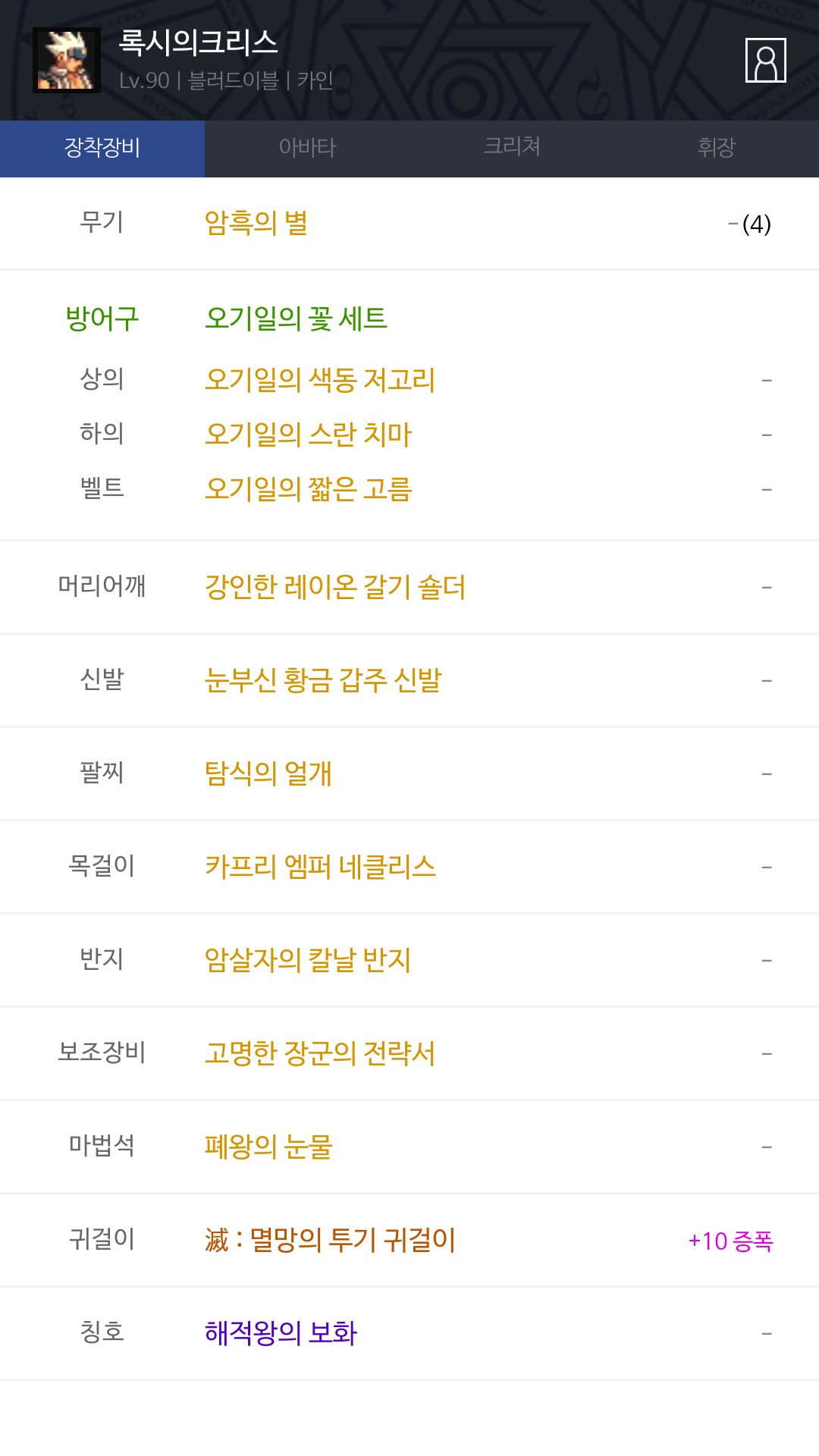Open 카프리 엠퍼 네클리스 necklace
The image size is (819, 1456).
click(320, 866)
